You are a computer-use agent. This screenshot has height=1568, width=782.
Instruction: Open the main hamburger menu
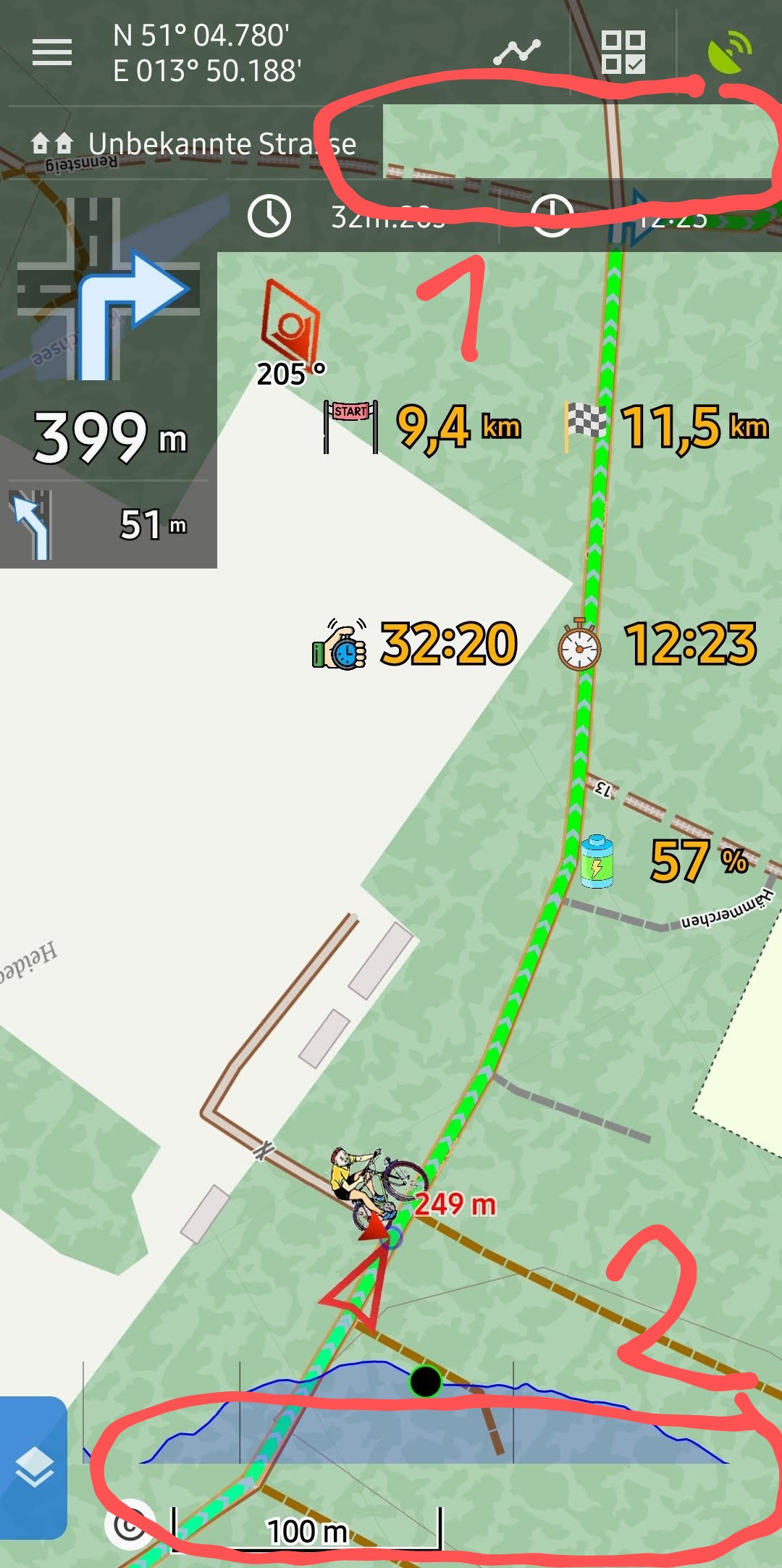[x=52, y=52]
